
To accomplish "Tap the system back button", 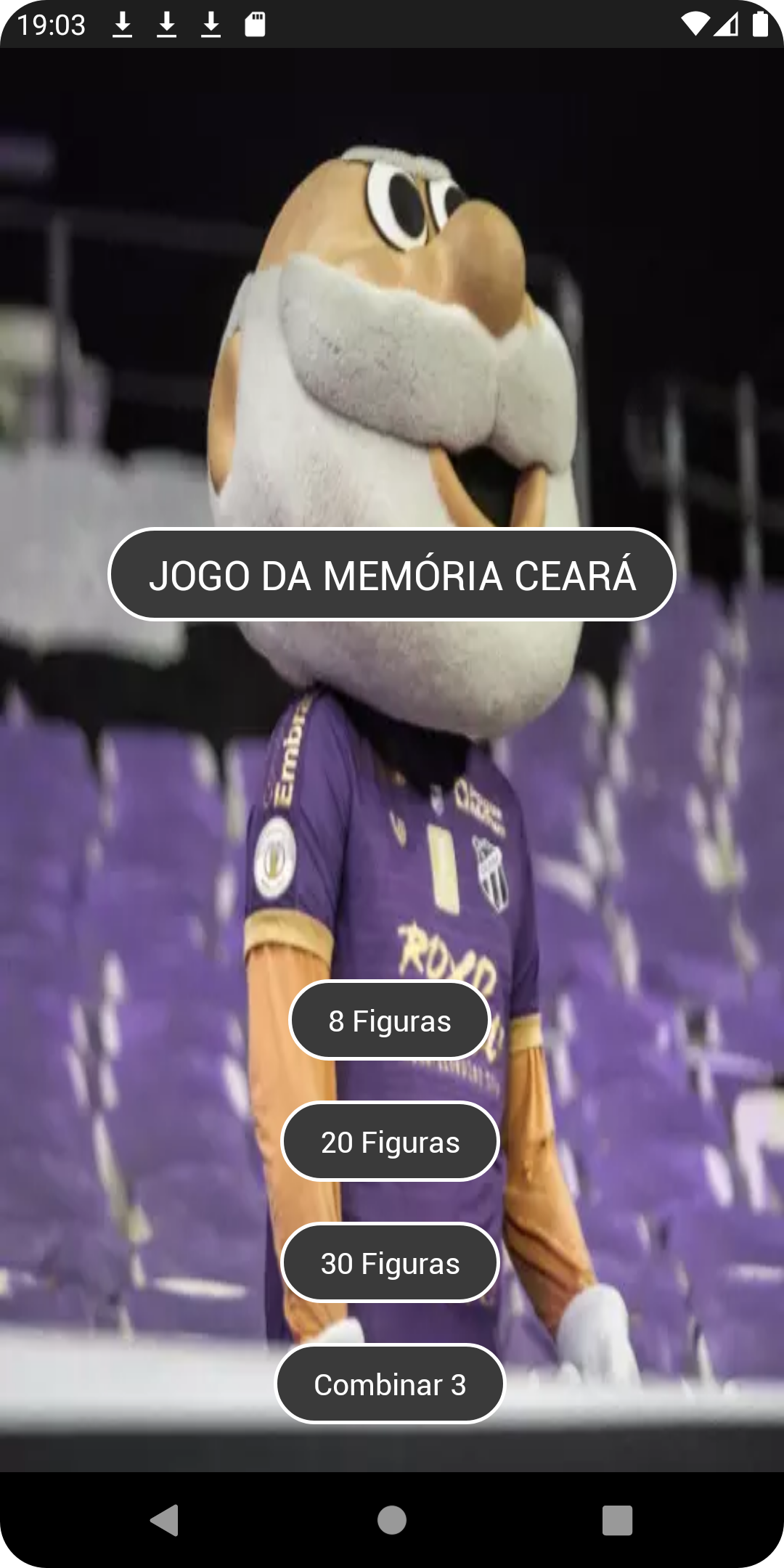I will point(165,1519).
